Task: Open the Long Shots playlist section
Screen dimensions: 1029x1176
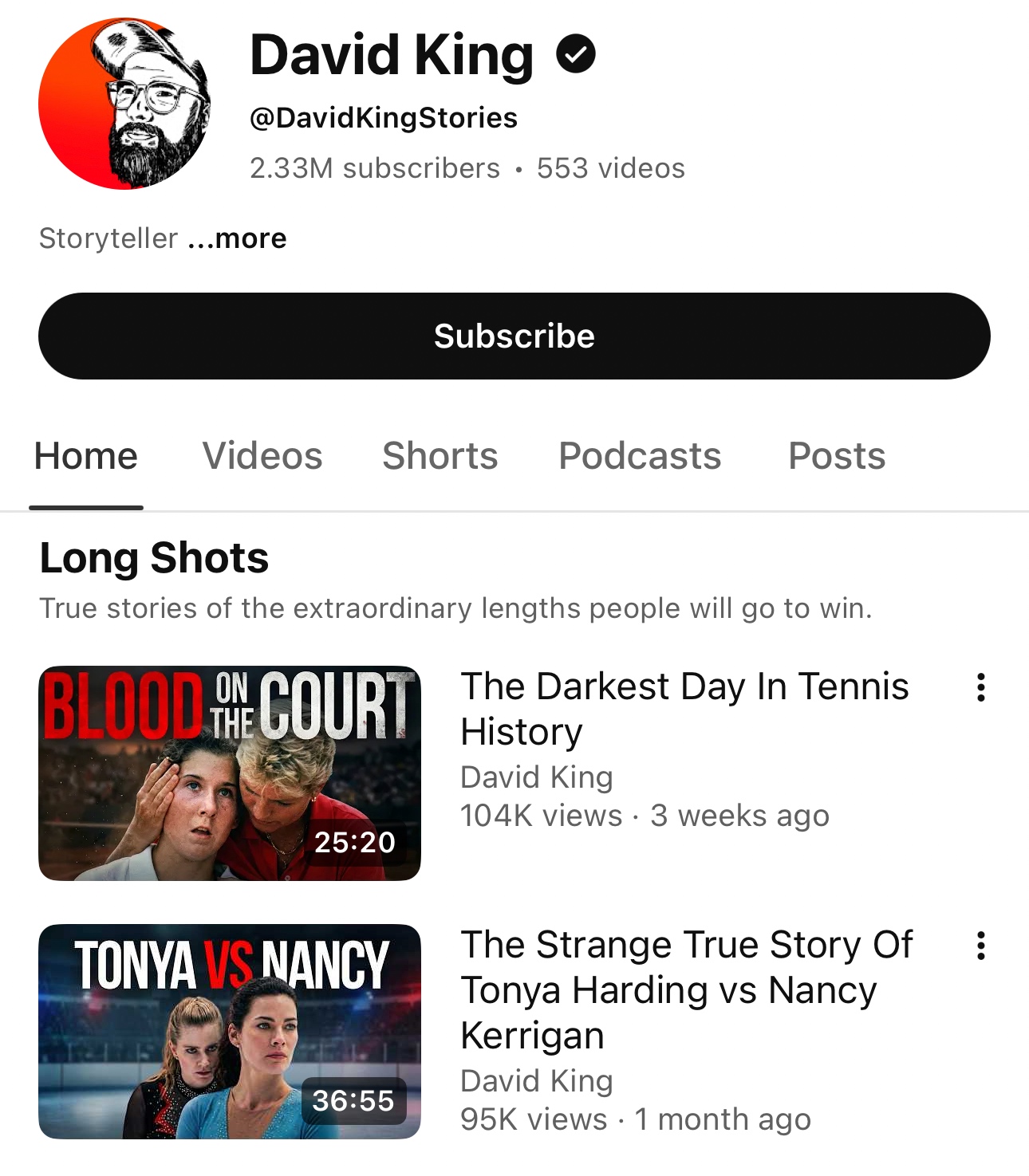Action: 154,557
